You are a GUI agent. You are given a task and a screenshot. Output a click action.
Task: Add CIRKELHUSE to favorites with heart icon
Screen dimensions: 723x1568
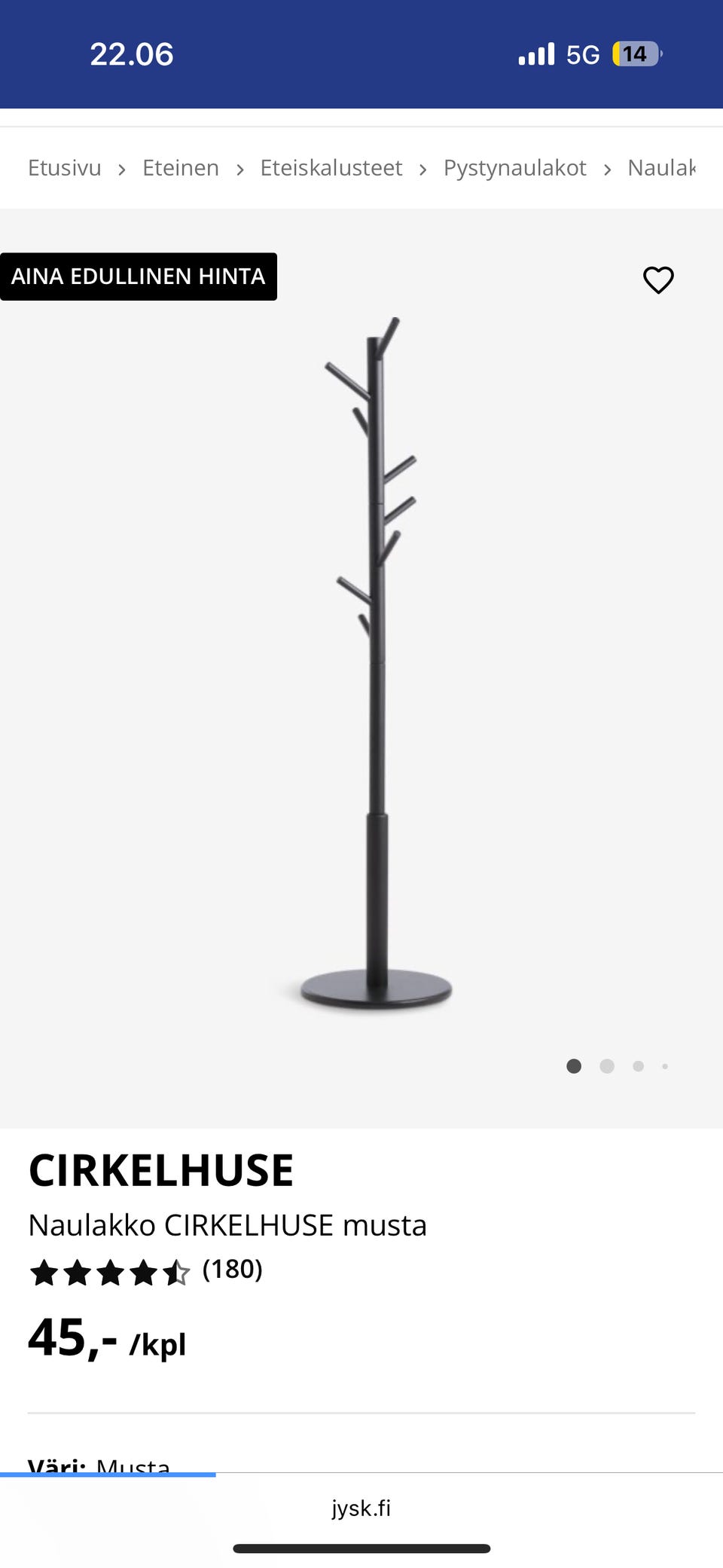point(658,280)
